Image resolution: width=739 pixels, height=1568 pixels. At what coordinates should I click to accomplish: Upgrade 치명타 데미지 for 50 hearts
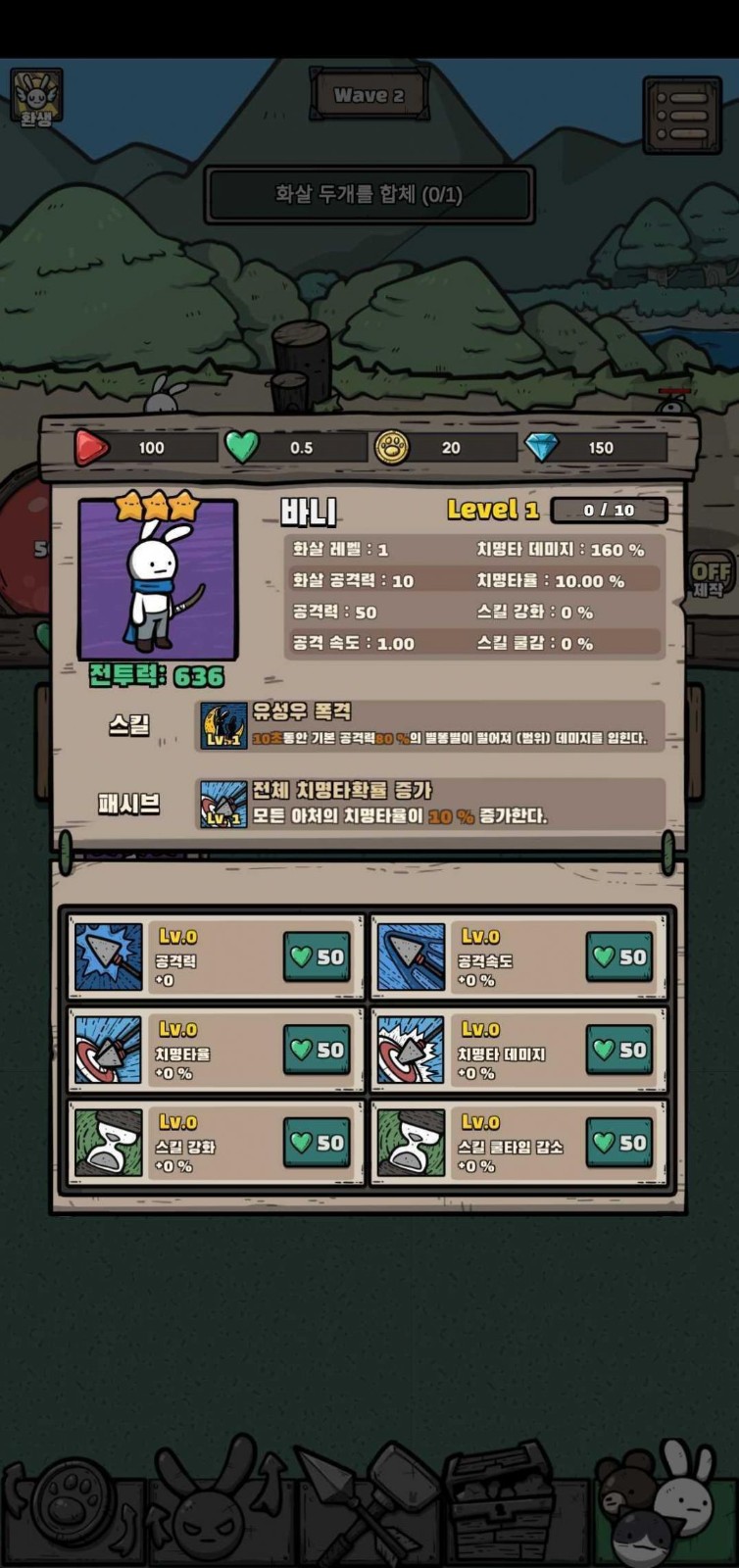point(619,1050)
